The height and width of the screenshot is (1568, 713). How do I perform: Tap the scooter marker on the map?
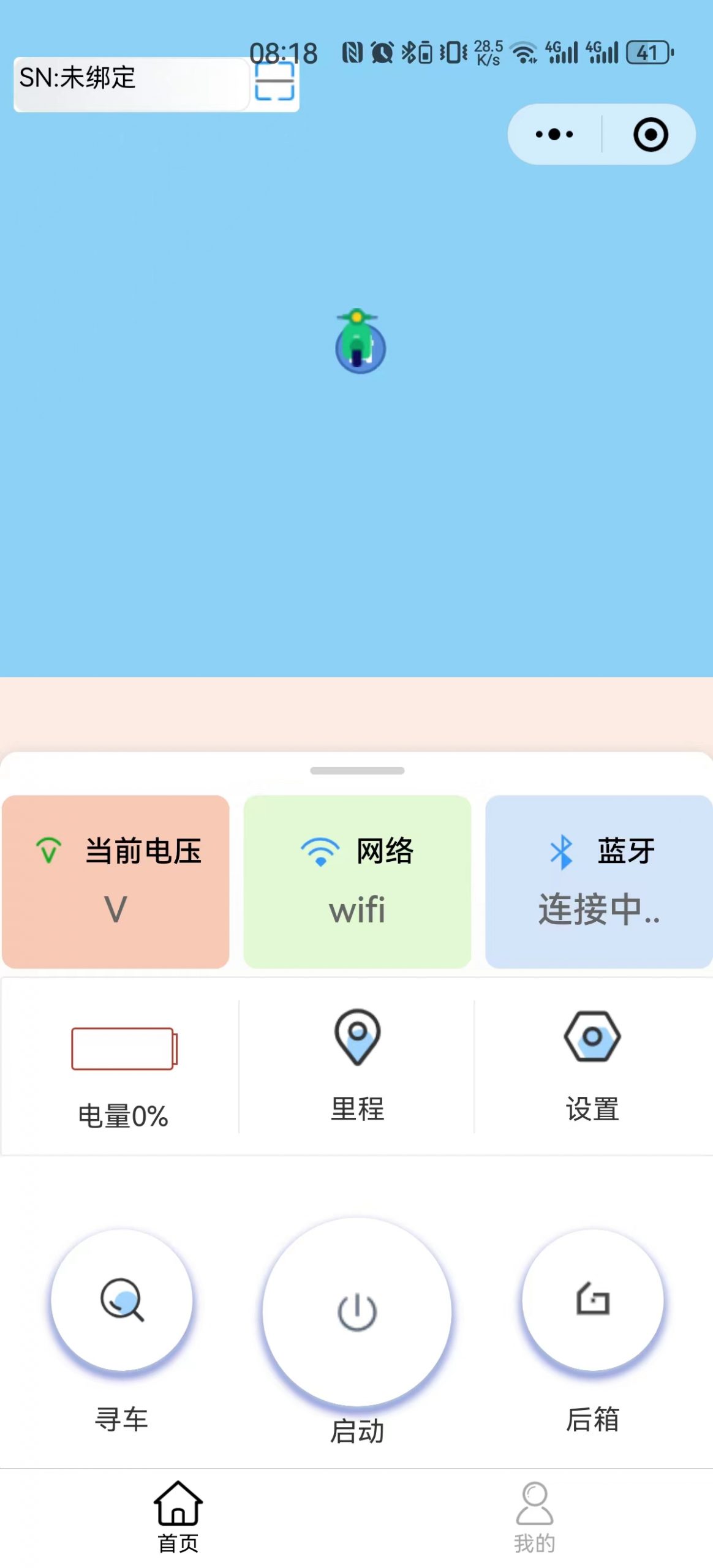360,342
